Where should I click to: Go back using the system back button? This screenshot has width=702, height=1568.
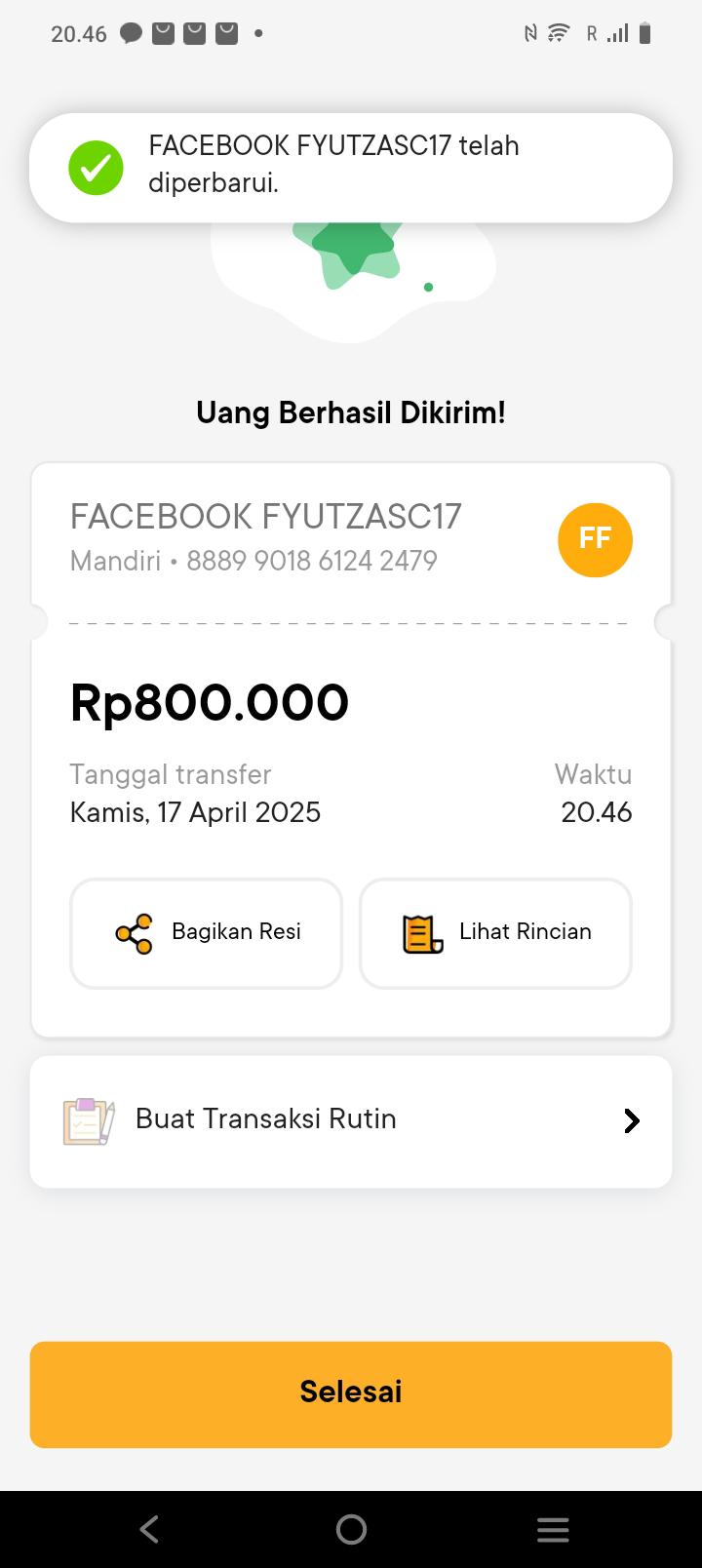(x=149, y=1529)
